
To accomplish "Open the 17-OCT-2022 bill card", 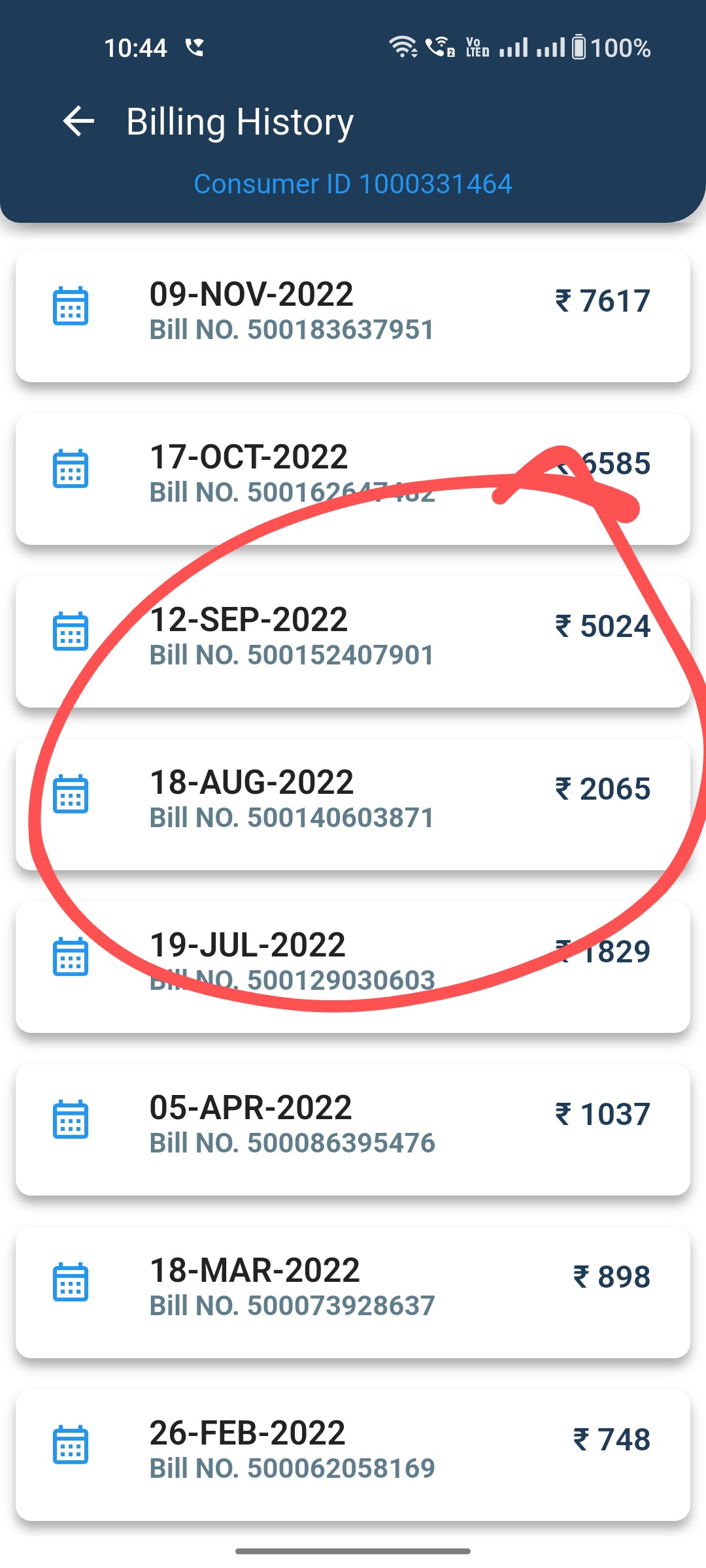I will 353,479.
